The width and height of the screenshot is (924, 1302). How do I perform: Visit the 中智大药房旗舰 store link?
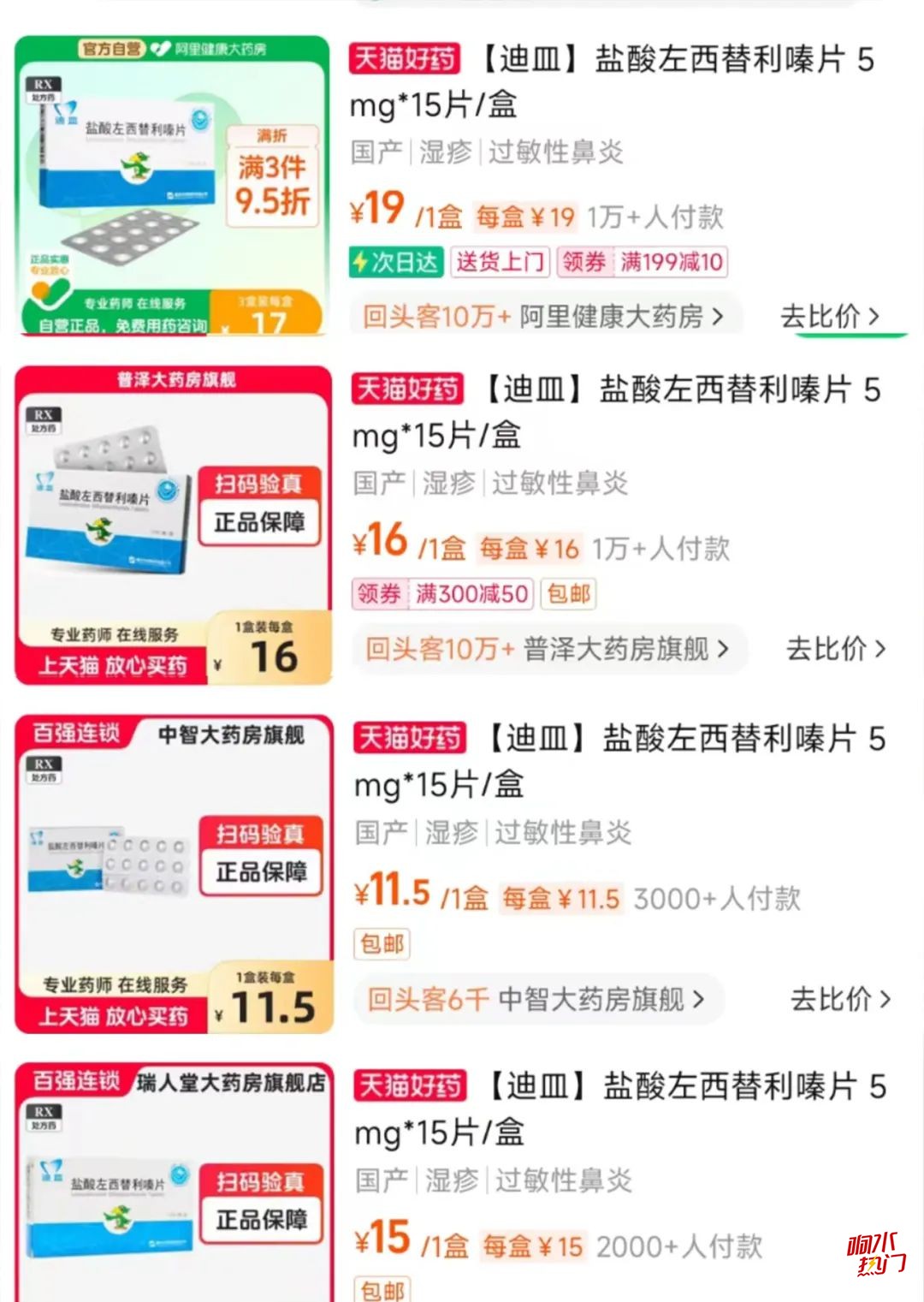536,998
